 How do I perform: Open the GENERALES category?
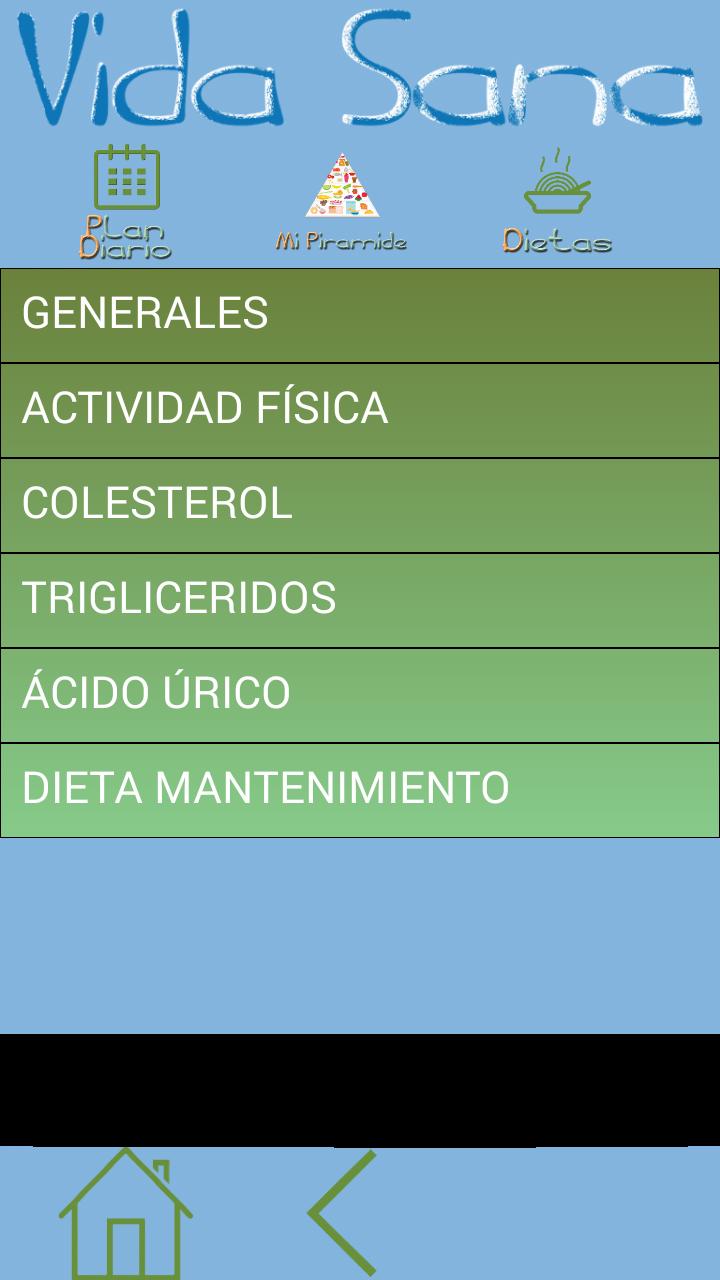[x=360, y=315]
